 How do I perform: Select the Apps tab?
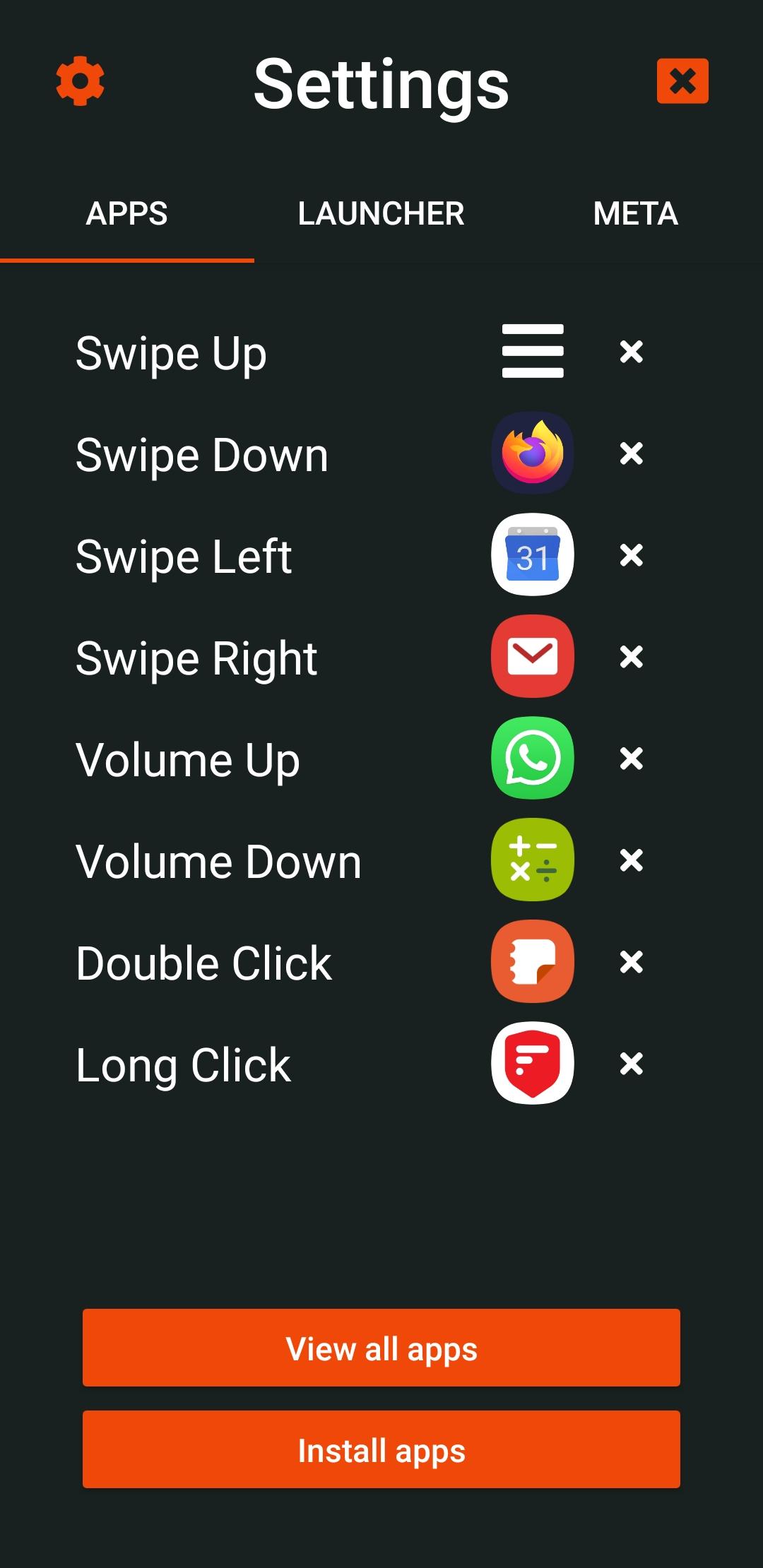coord(127,213)
